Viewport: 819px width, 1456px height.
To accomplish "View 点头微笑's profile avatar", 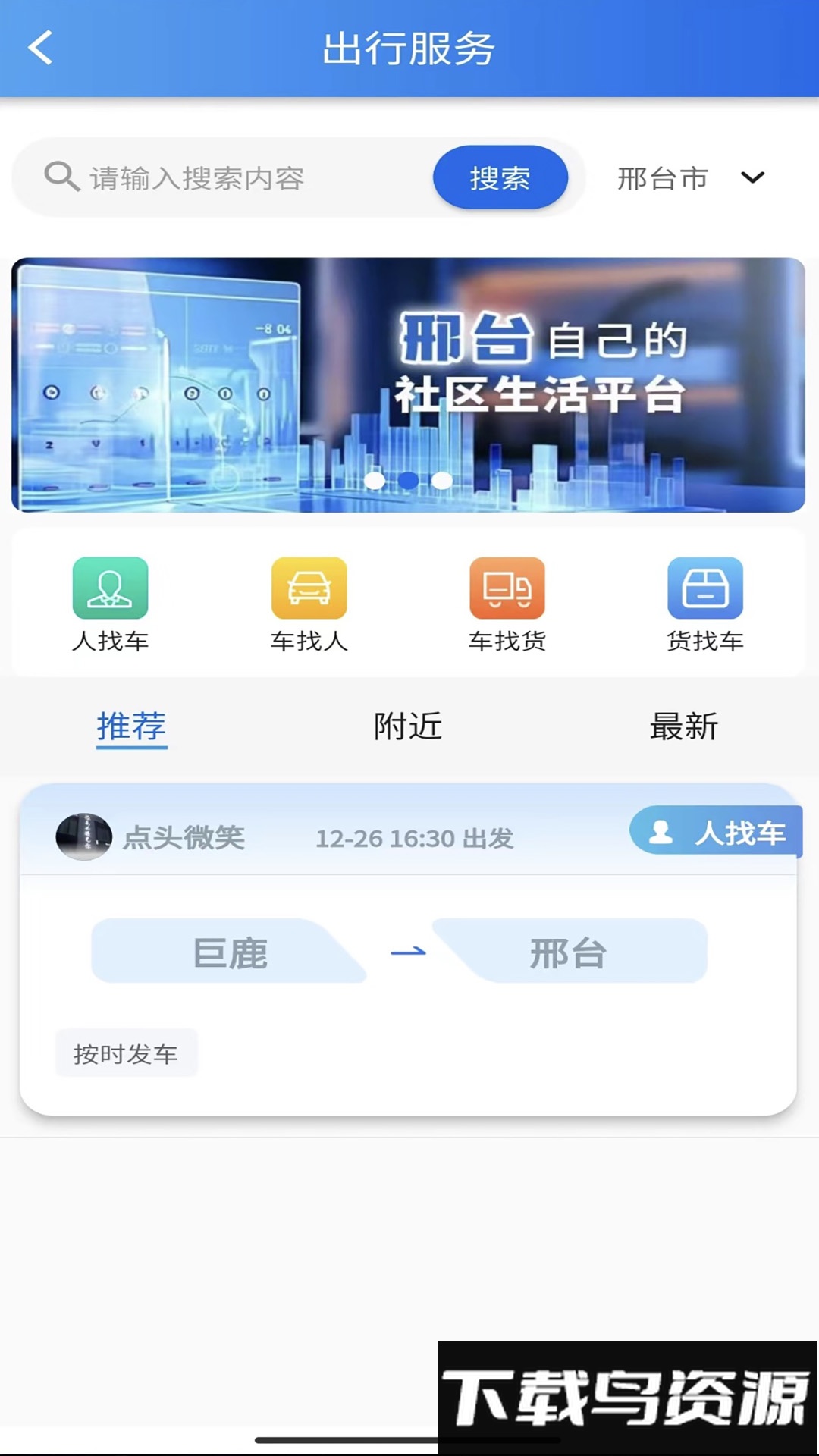I will pyautogui.click(x=83, y=837).
